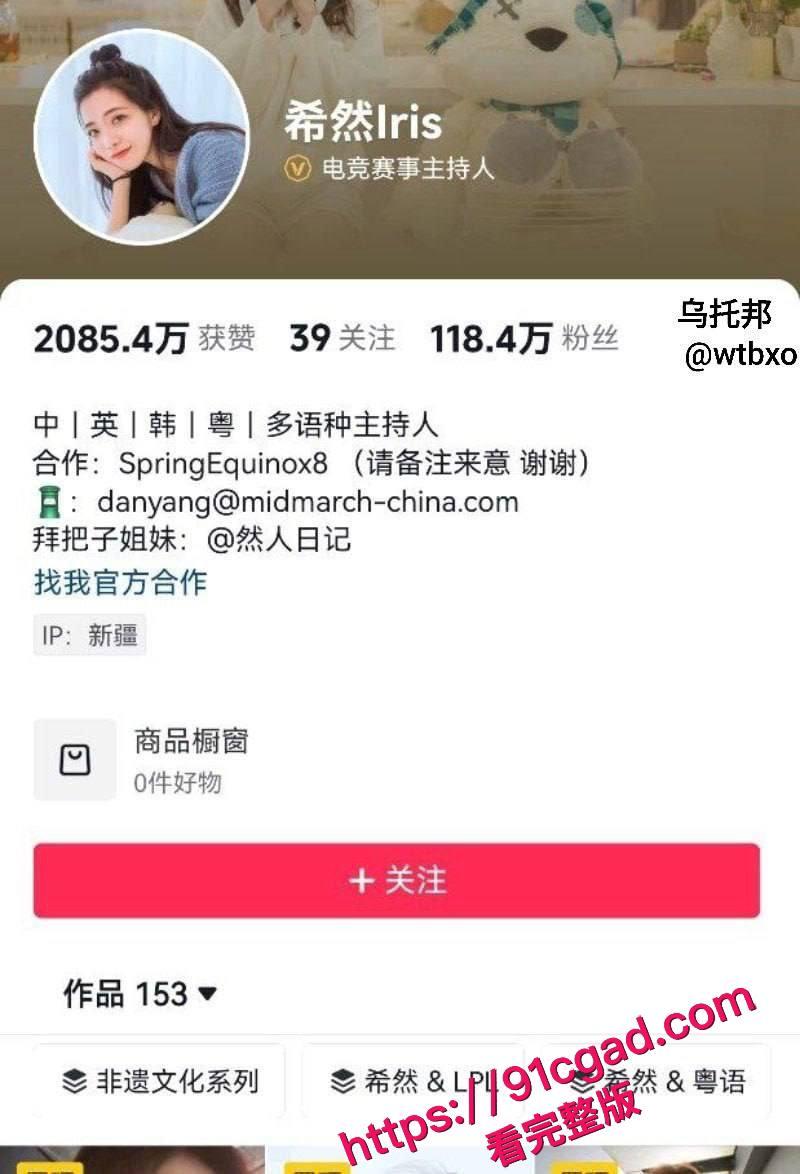Expand the 粉丝 follower list
The image size is (800, 1174).
520,339
